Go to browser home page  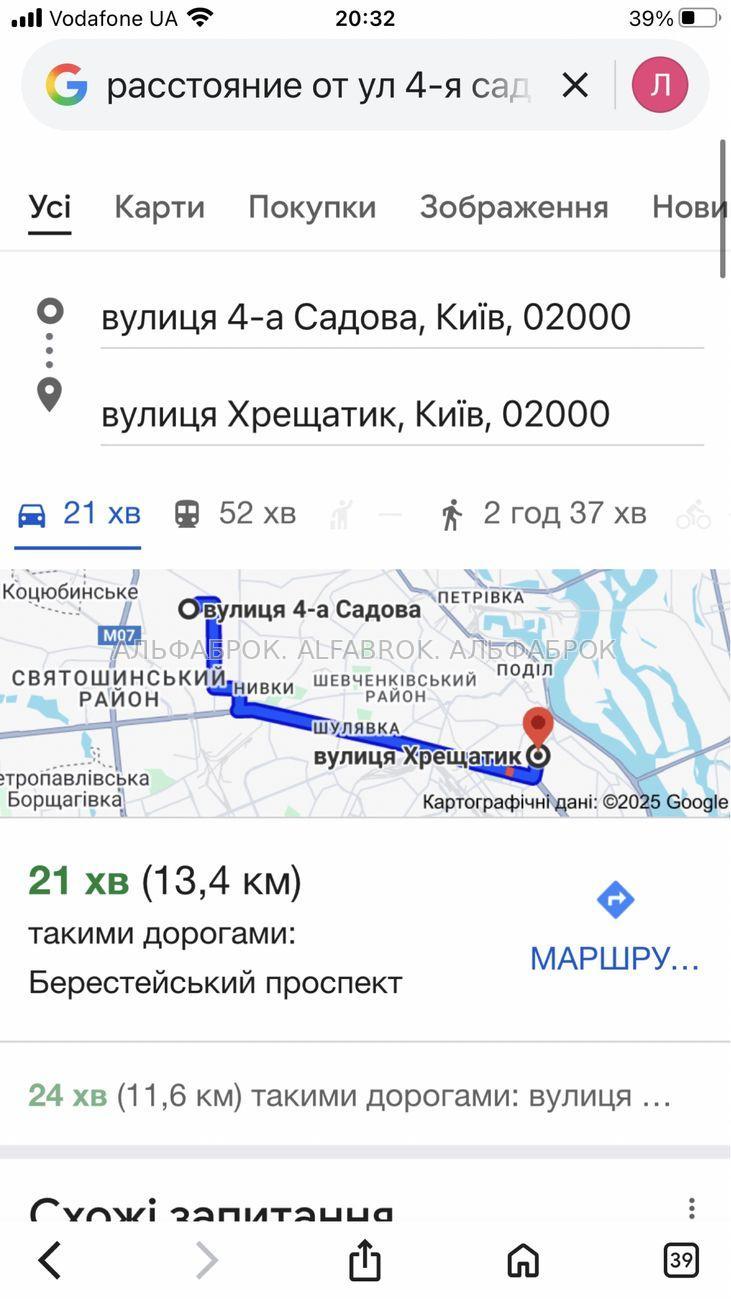[523, 1260]
